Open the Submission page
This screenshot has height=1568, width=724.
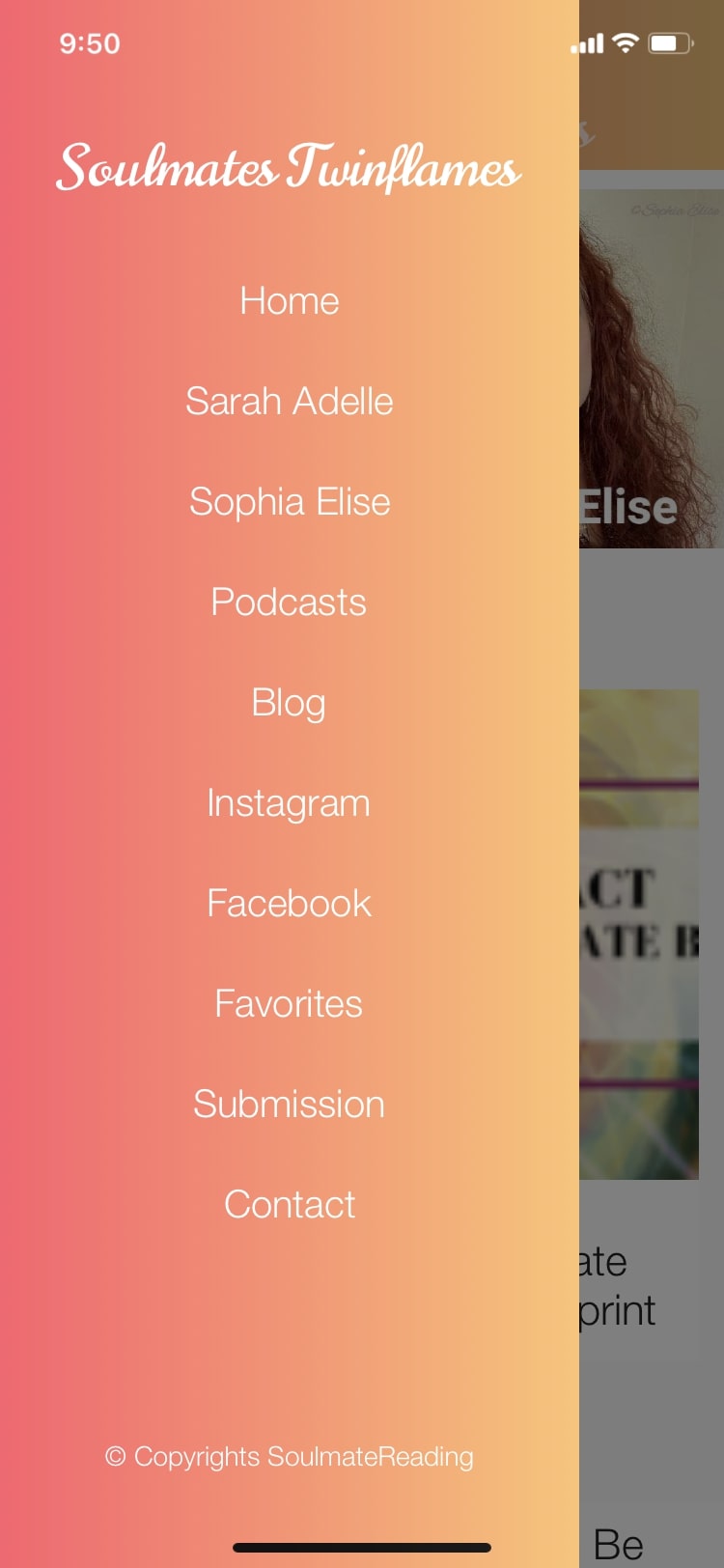(x=290, y=1105)
